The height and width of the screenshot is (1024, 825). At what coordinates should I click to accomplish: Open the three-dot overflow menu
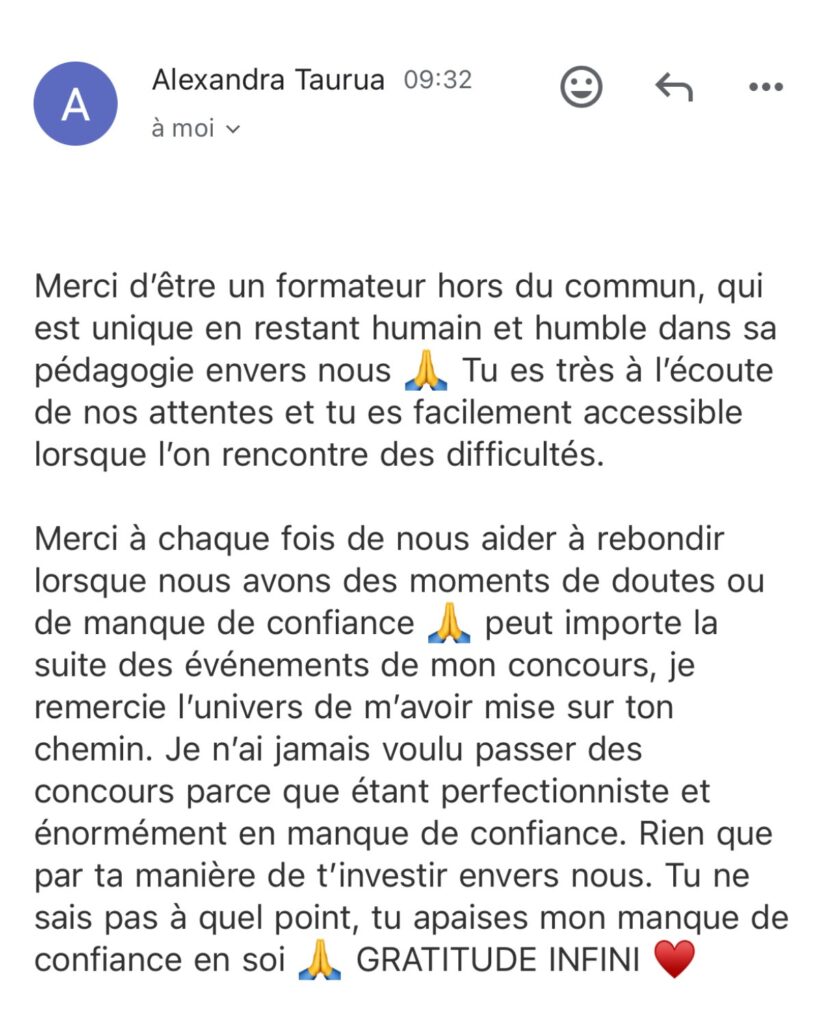(766, 88)
